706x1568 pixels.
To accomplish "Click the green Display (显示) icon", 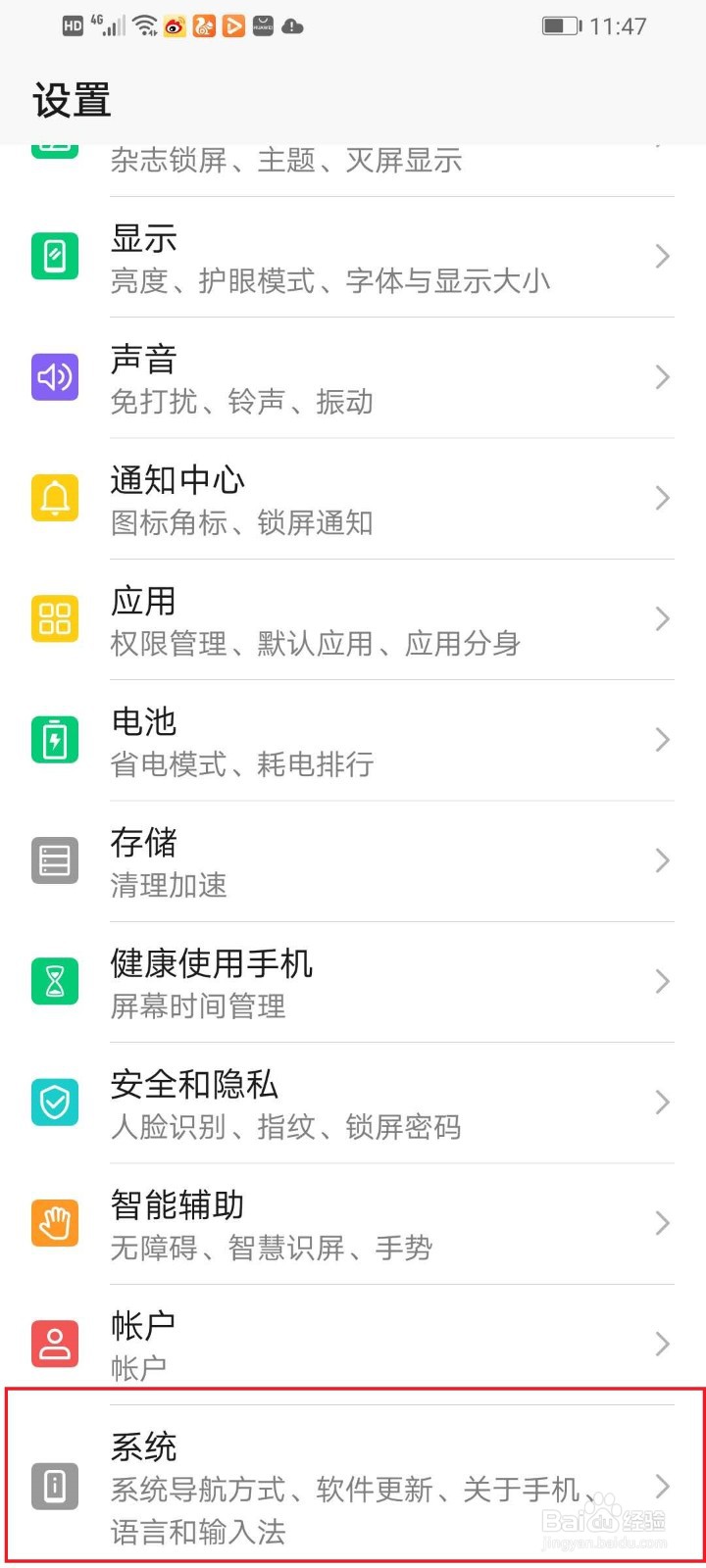I will [54, 255].
